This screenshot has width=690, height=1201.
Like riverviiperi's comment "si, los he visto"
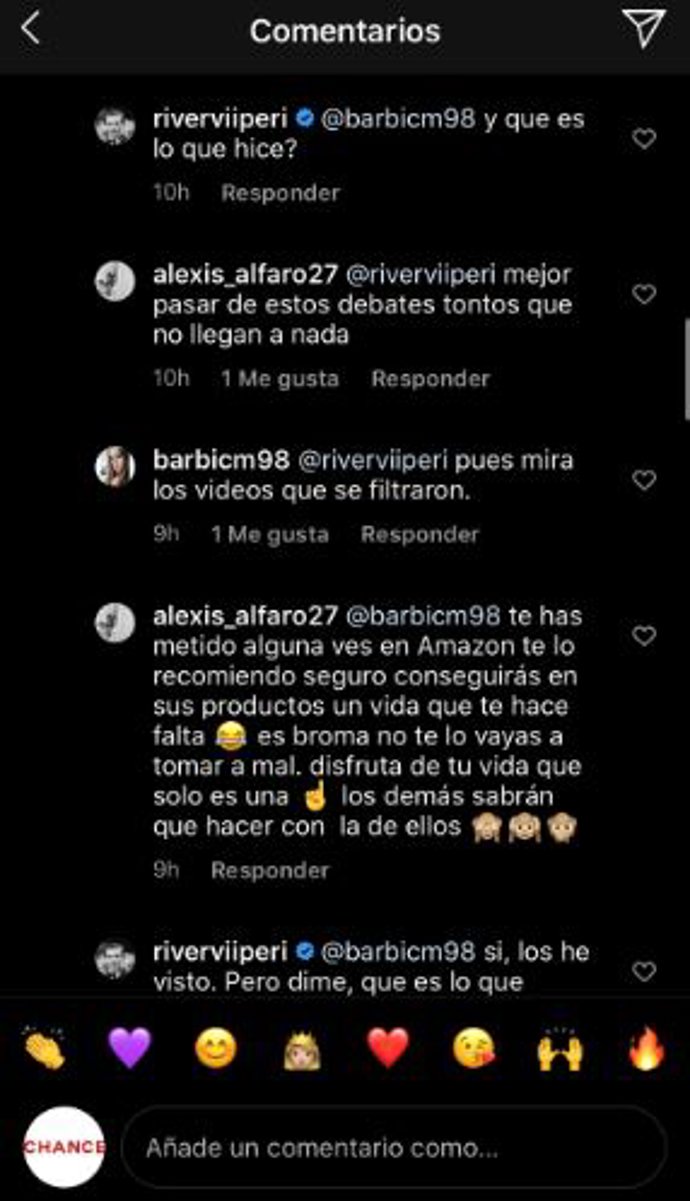point(644,970)
